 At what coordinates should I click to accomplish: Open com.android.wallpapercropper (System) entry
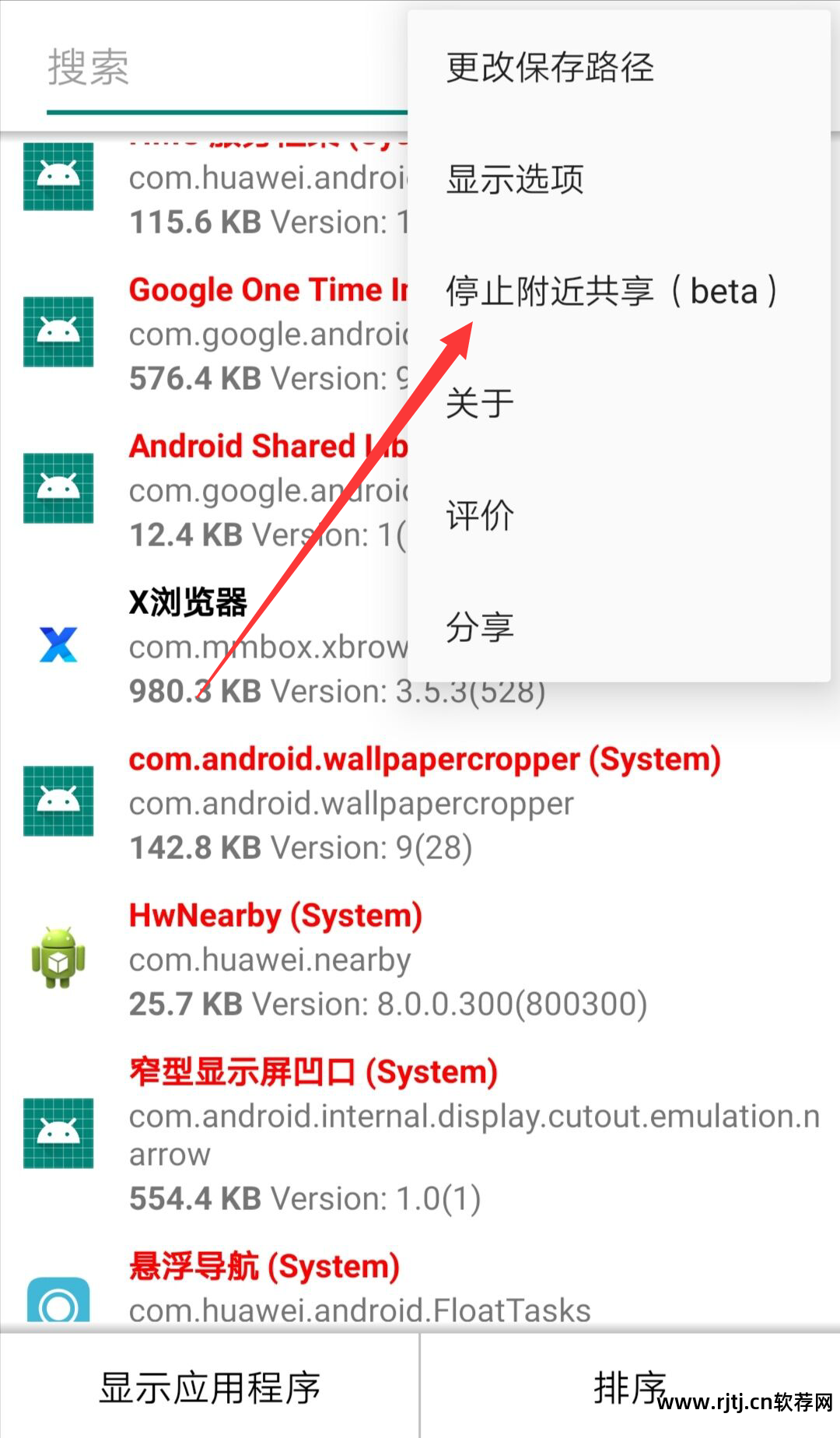[x=424, y=801]
